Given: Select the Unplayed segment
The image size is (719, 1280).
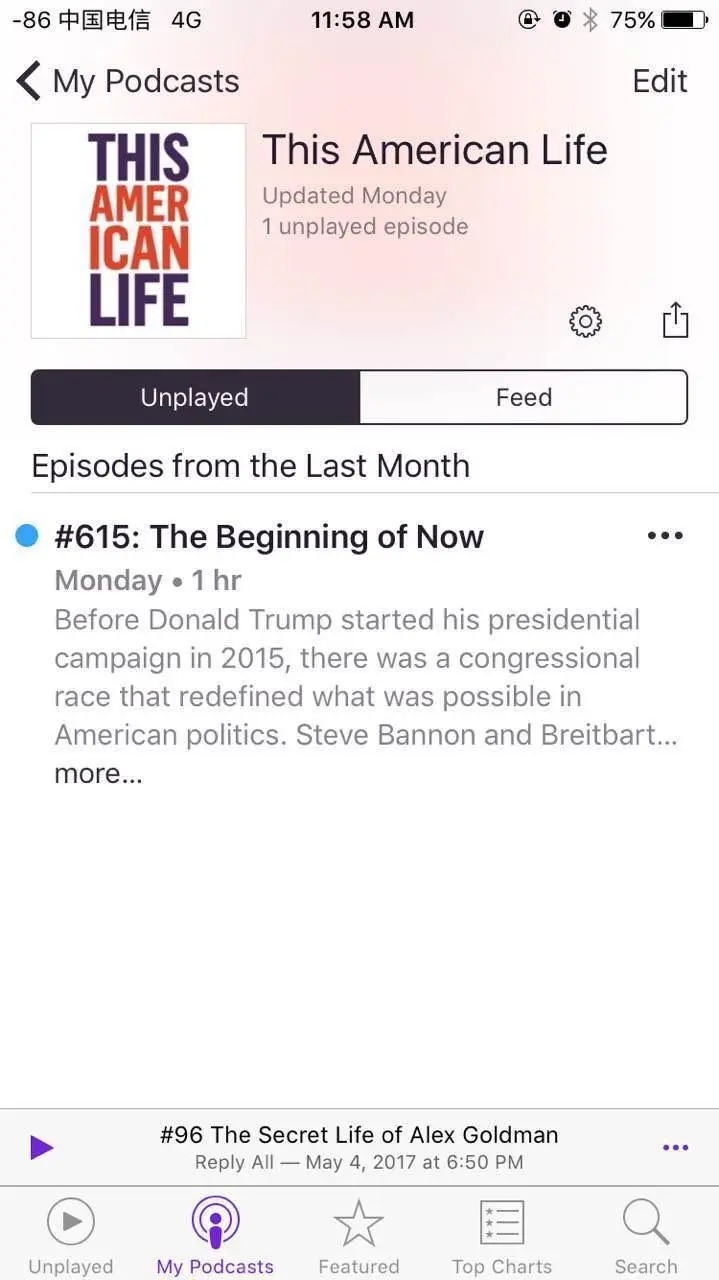Looking at the screenshot, I should click(x=195, y=397).
